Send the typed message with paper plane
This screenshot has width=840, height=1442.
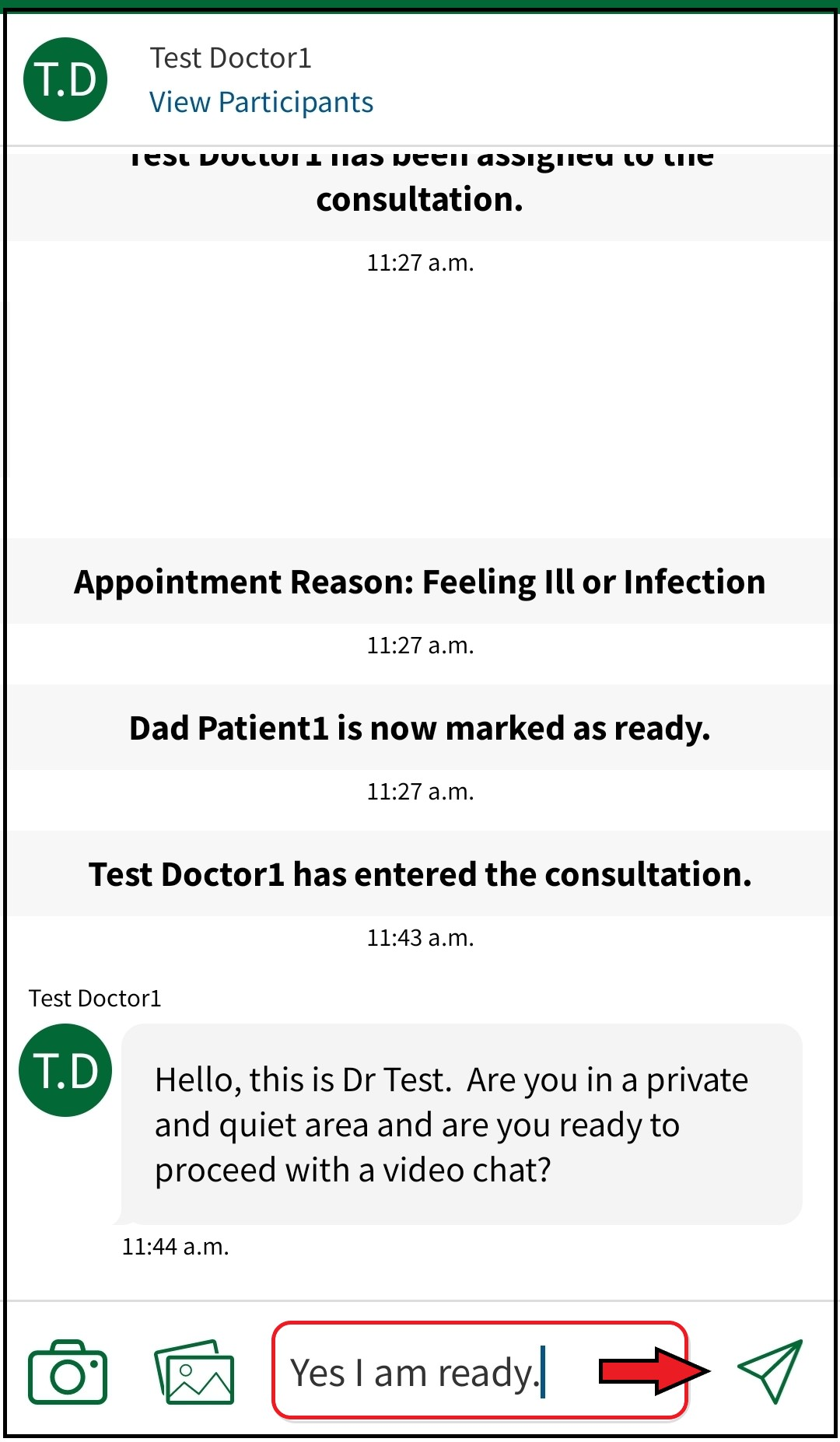click(769, 1371)
